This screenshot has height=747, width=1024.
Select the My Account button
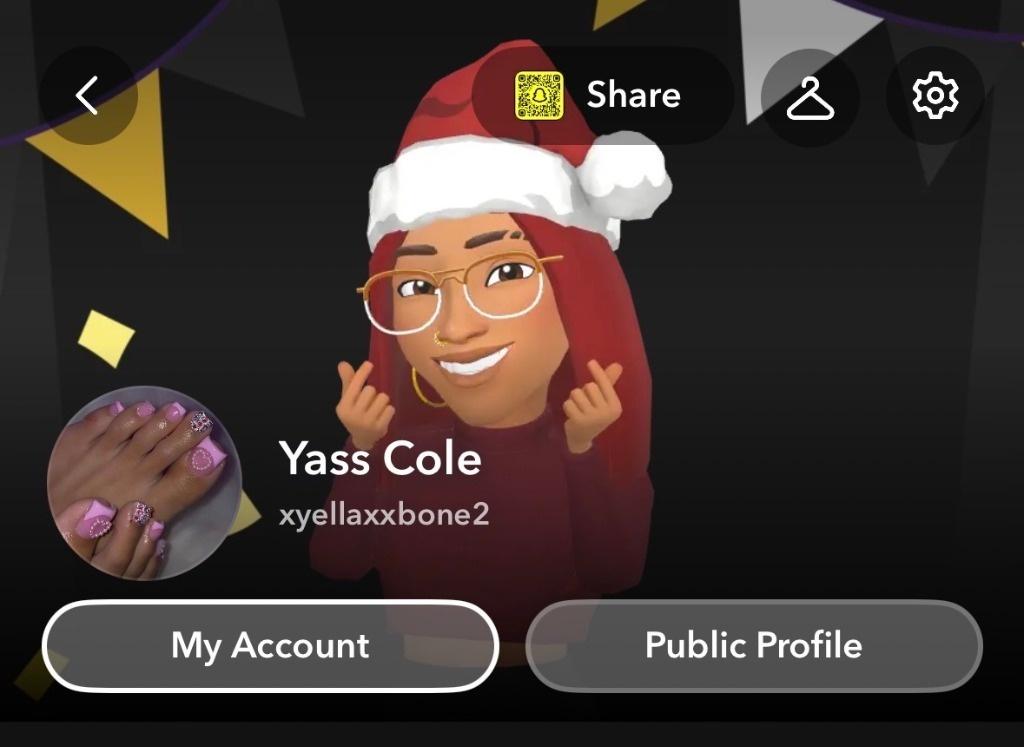[270, 646]
